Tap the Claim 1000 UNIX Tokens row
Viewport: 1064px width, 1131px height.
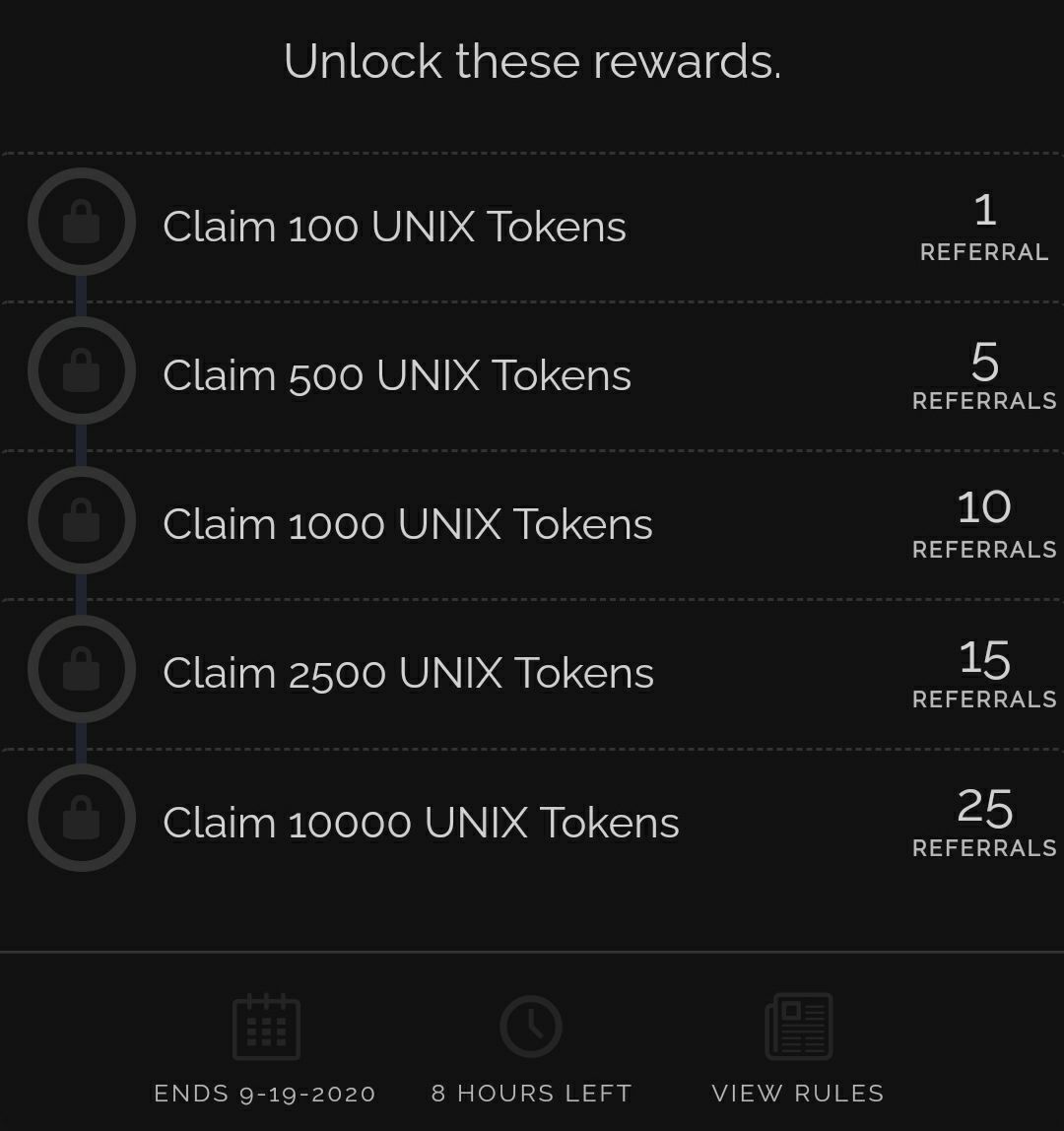pyautogui.click(x=407, y=524)
